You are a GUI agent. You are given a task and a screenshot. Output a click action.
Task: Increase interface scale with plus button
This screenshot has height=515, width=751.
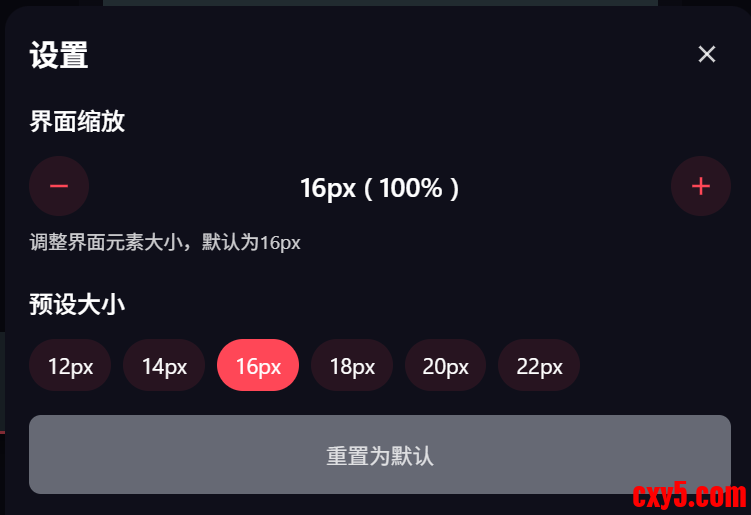[701, 186]
